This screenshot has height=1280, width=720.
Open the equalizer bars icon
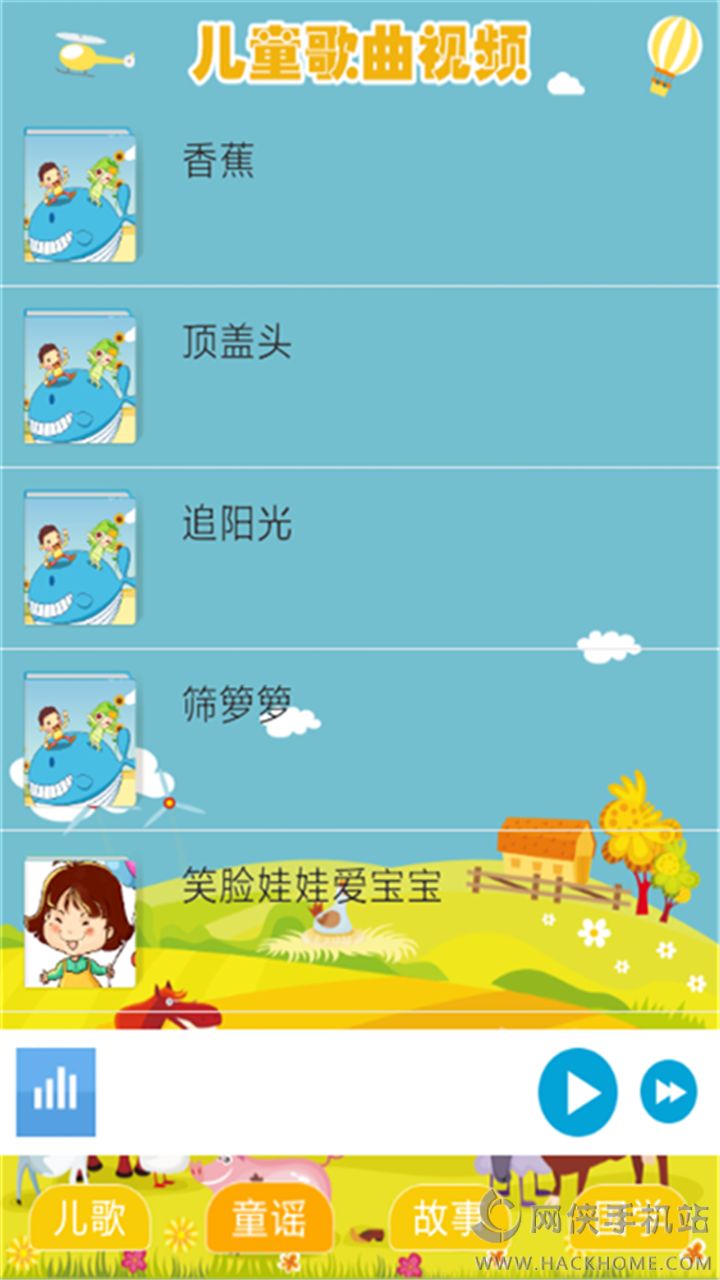pos(56,1092)
